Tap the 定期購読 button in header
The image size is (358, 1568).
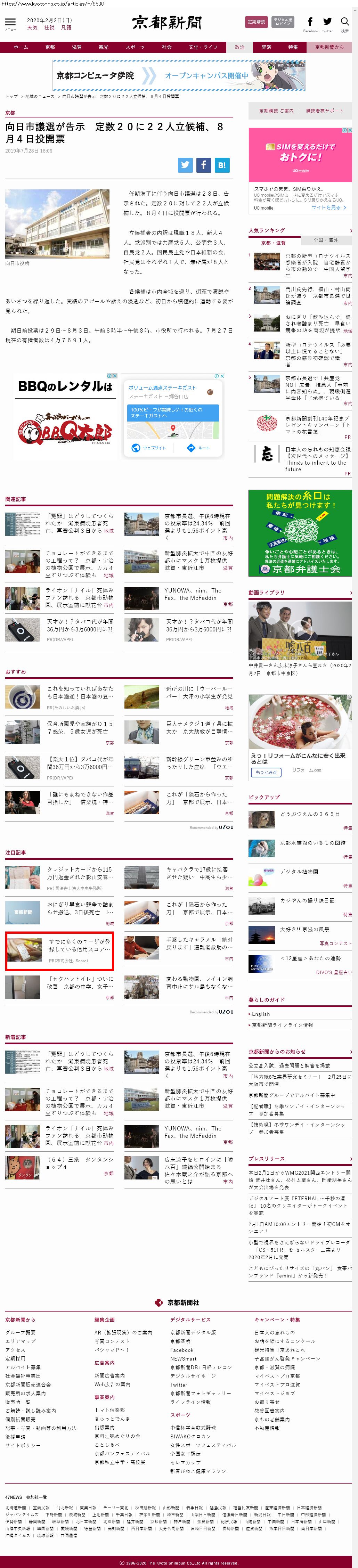pos(256,22)
